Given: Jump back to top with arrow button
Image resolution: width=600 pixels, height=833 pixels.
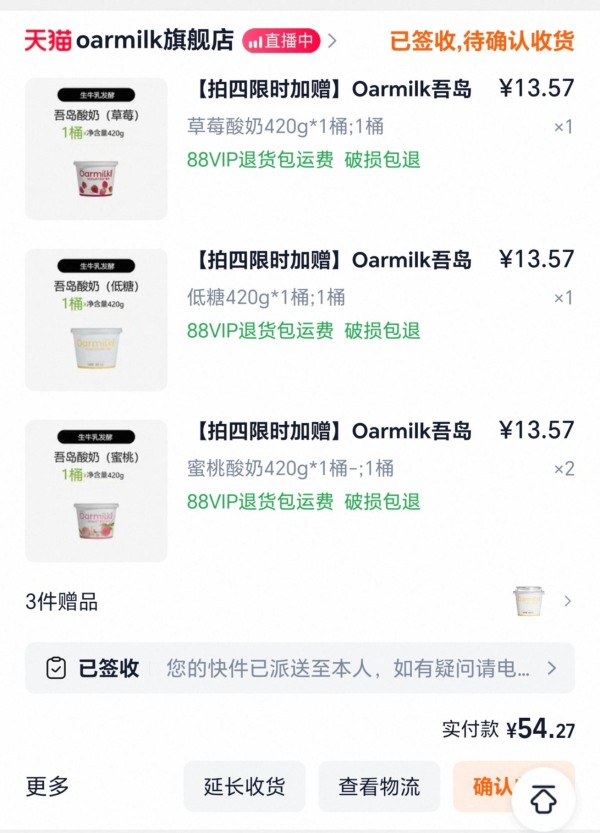Looking at the screenshot, I should (x=543, y=799).
